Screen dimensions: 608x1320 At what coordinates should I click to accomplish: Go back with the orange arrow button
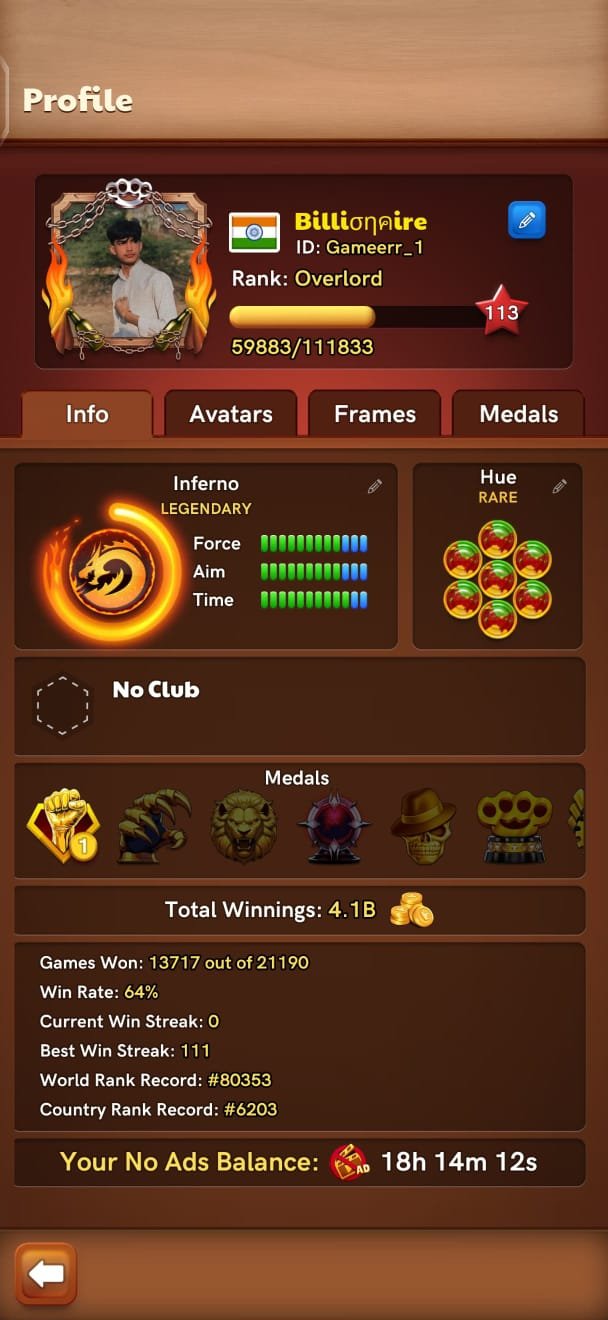(x=46, y=1274)
